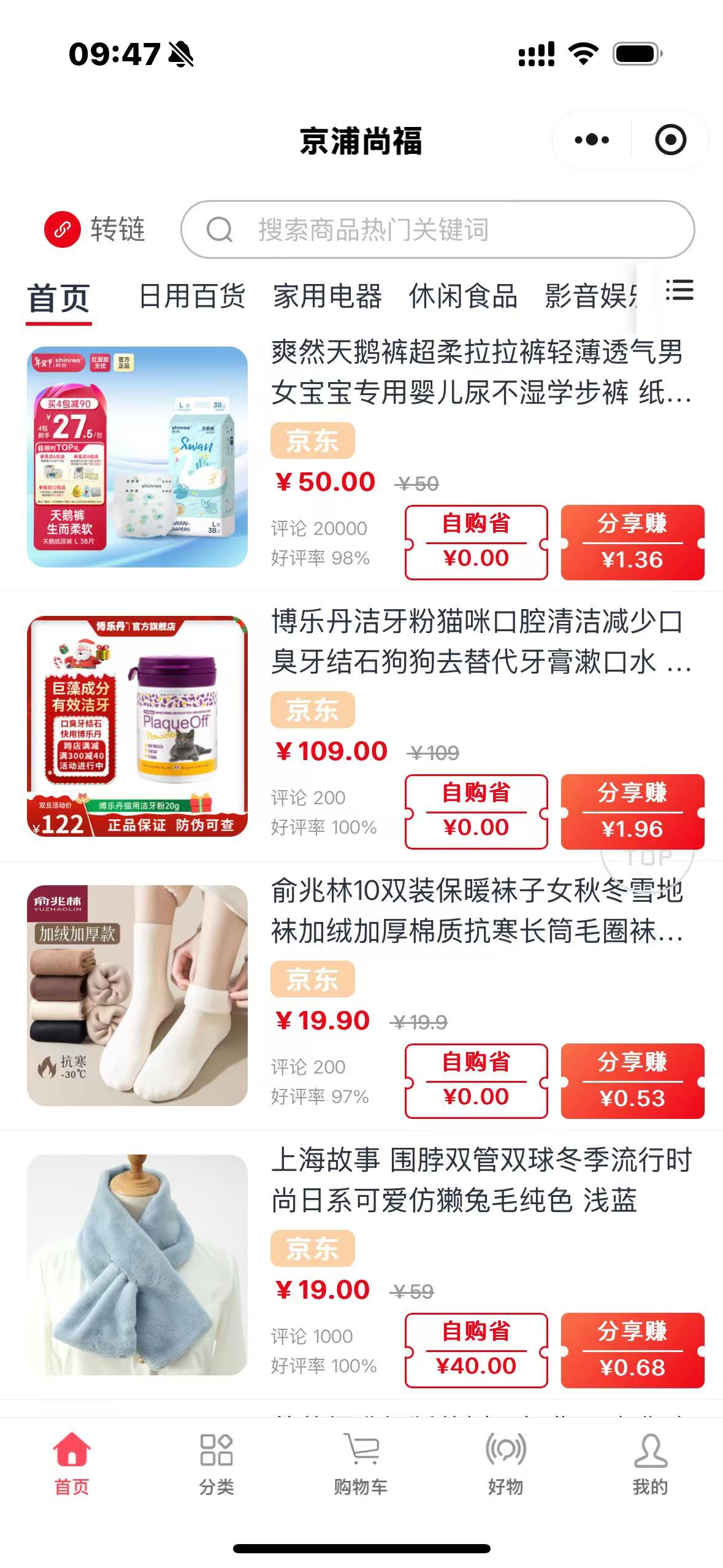Viewport: 723px width, 1568px height.
Task: Tap 自购省 for the 博乐丹洁牙粉 item
Action: pos(476,812)
